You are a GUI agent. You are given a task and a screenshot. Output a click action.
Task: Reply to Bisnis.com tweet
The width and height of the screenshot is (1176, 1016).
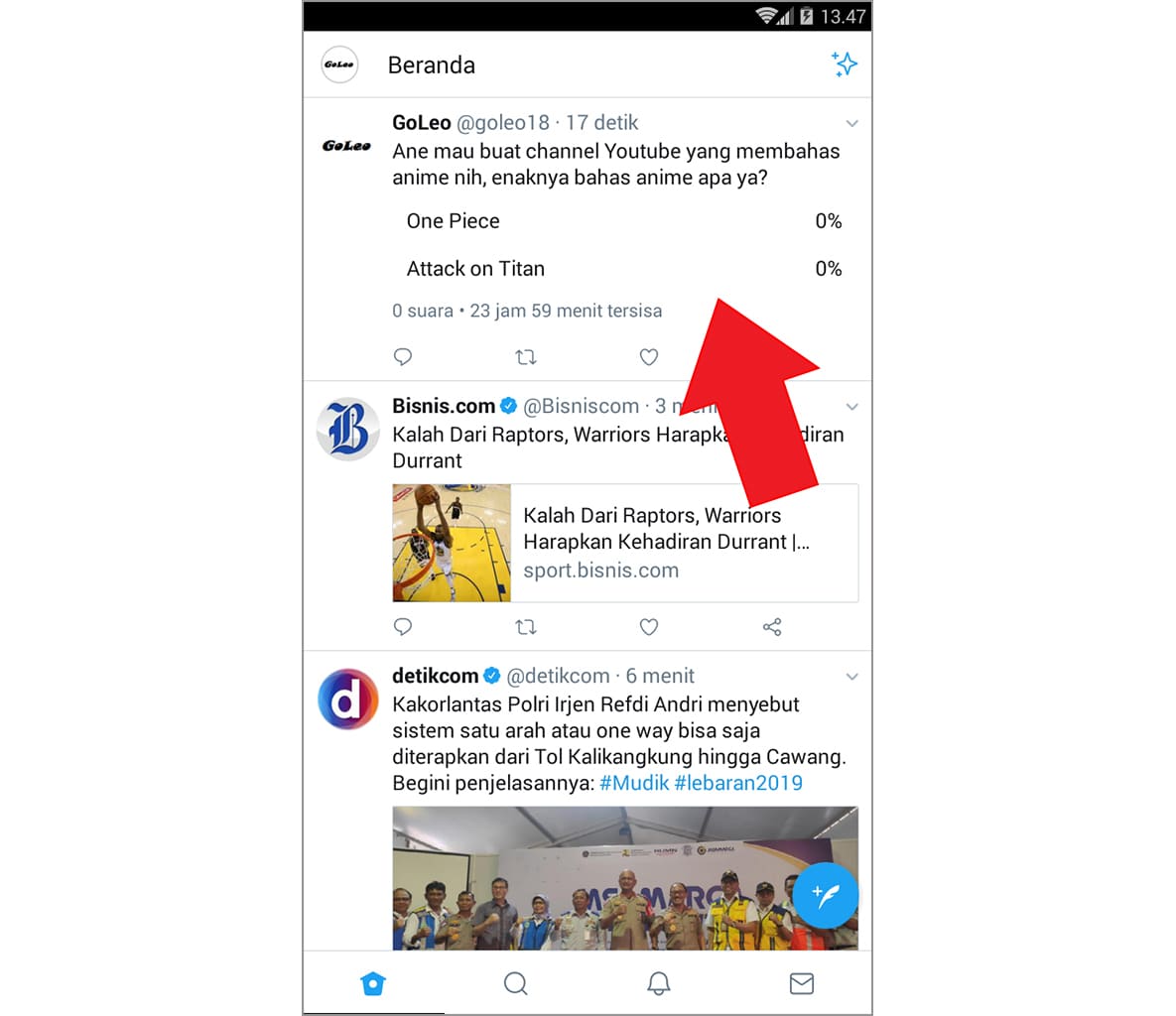(403, 627)
